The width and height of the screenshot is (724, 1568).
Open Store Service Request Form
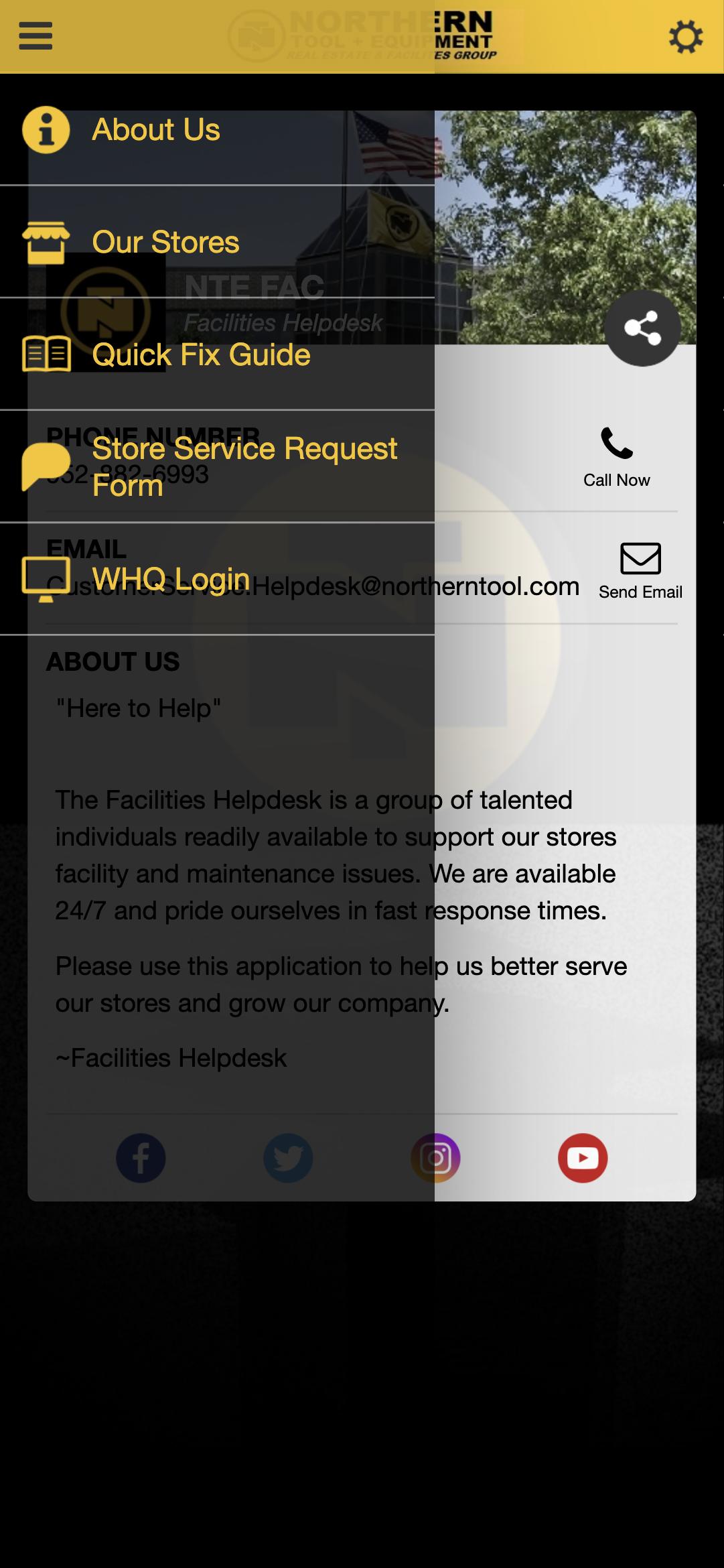click(244, 466)
